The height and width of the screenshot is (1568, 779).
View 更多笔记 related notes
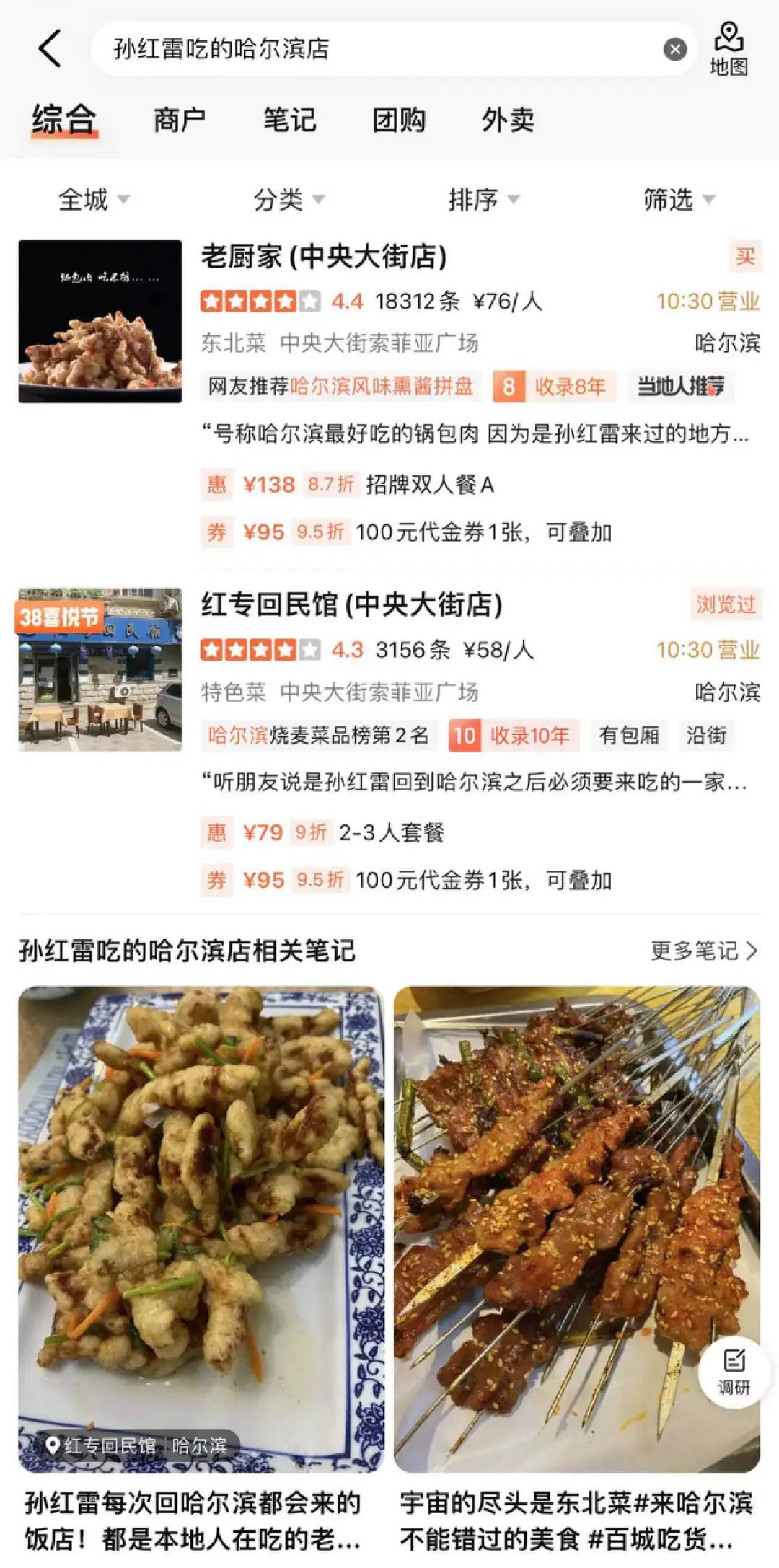[x=703, y=951]
